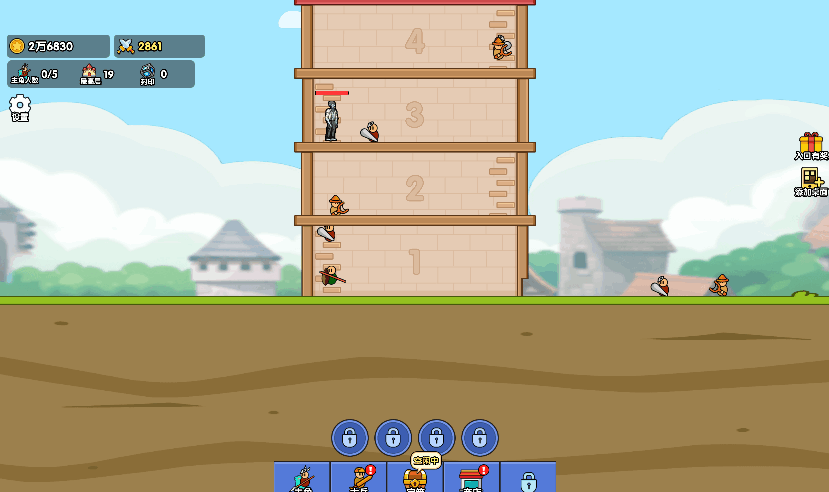Image resolution: width=829 pixels, height=492 pixels.
Task: Switch to the 主角 hero tab
Action: click(x=302, y=478)
